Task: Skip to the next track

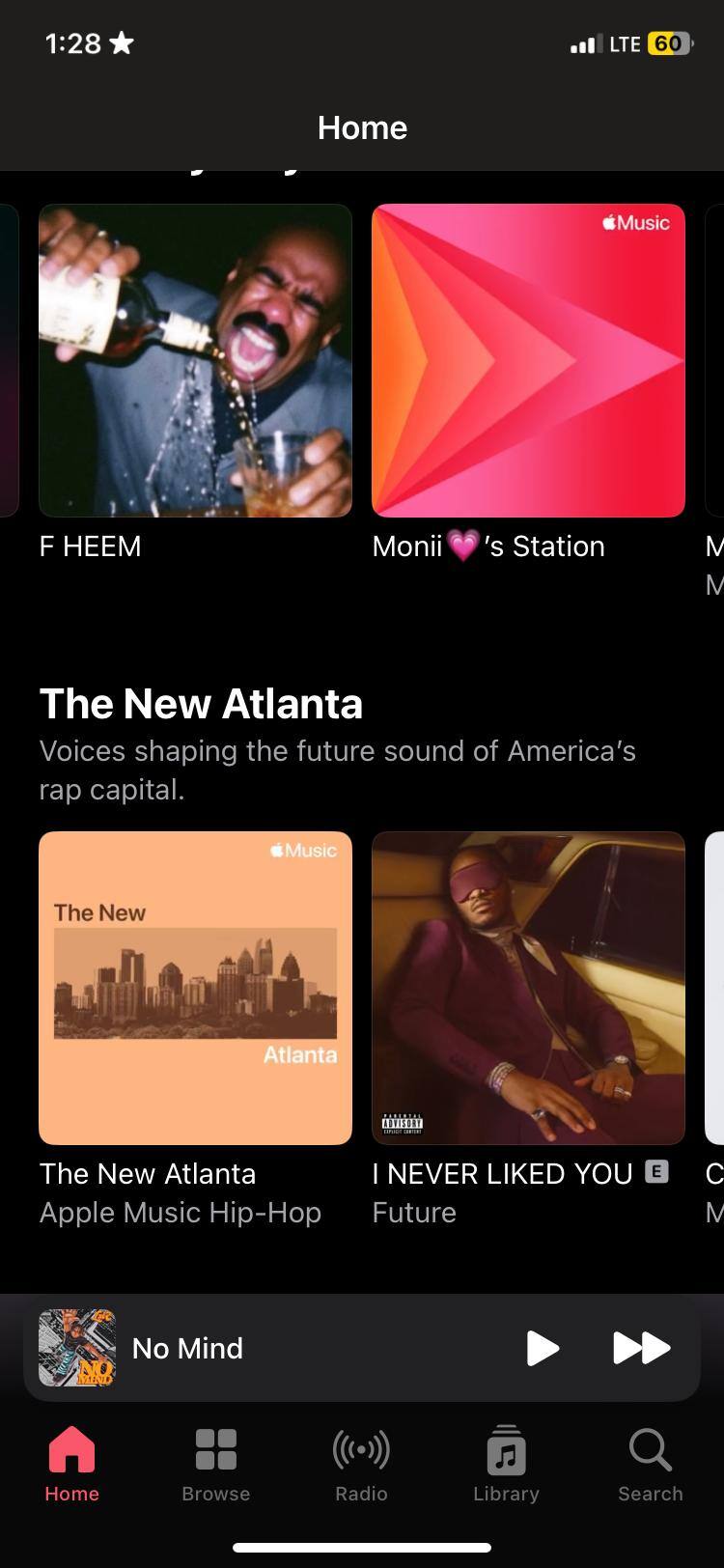Action: coord(641,1348)
